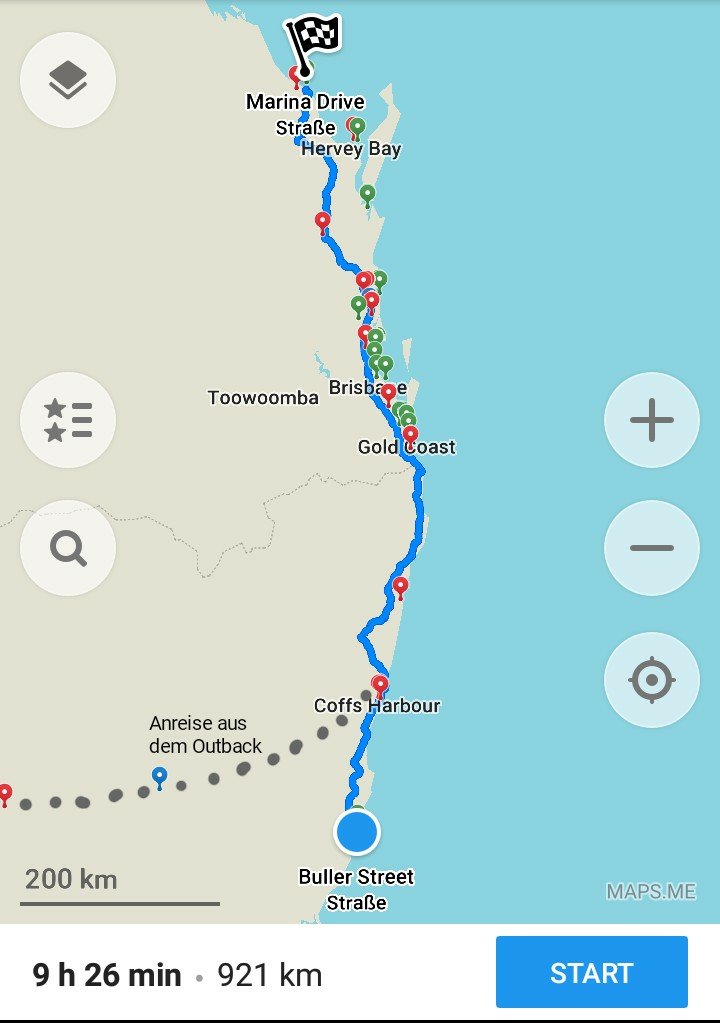Zoom in with the plus button
The height and width of the screenshot is (1023, 720).
click(x=651, y=420)
